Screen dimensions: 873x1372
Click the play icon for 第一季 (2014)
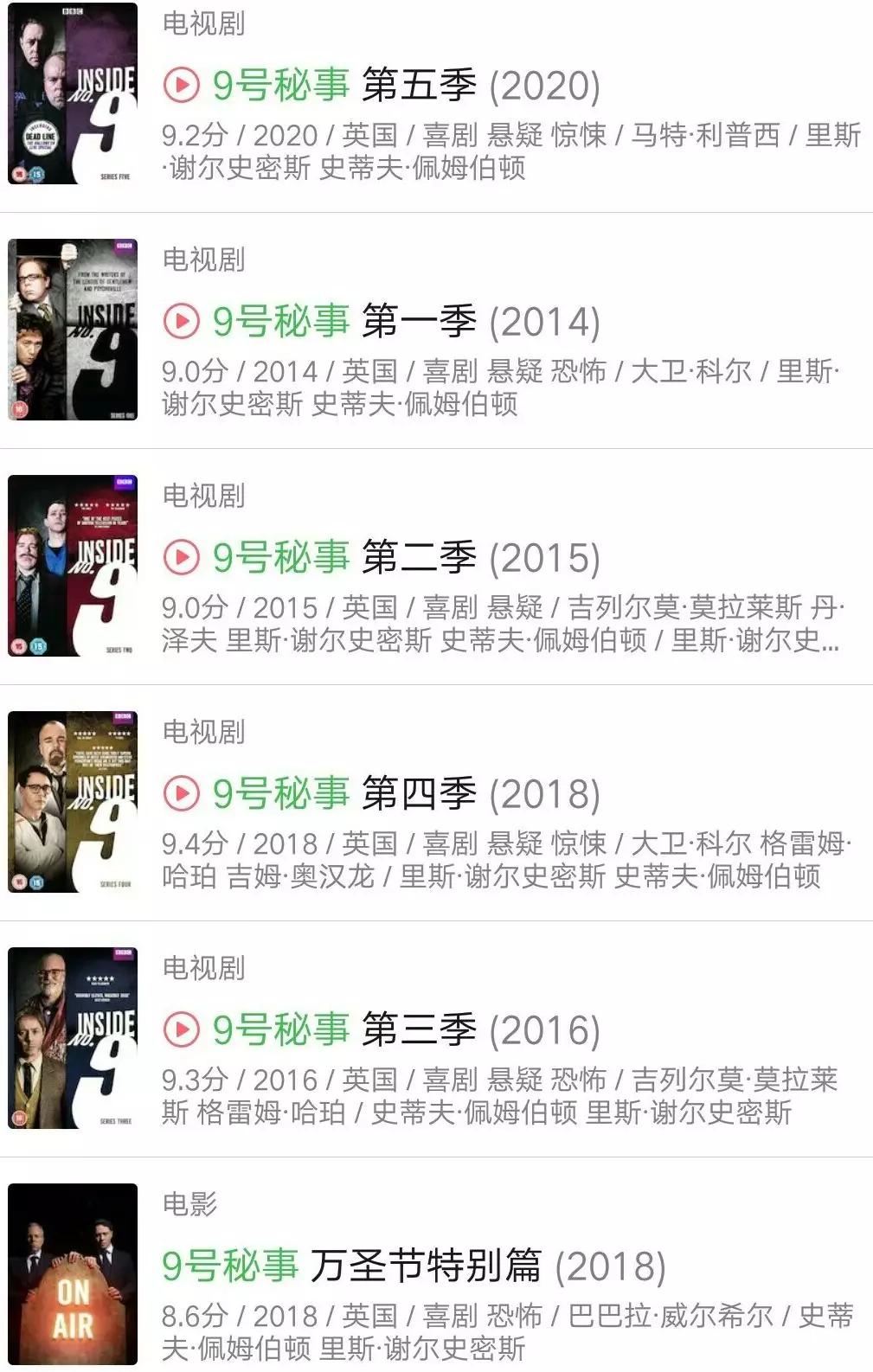[x=181, y=320]
